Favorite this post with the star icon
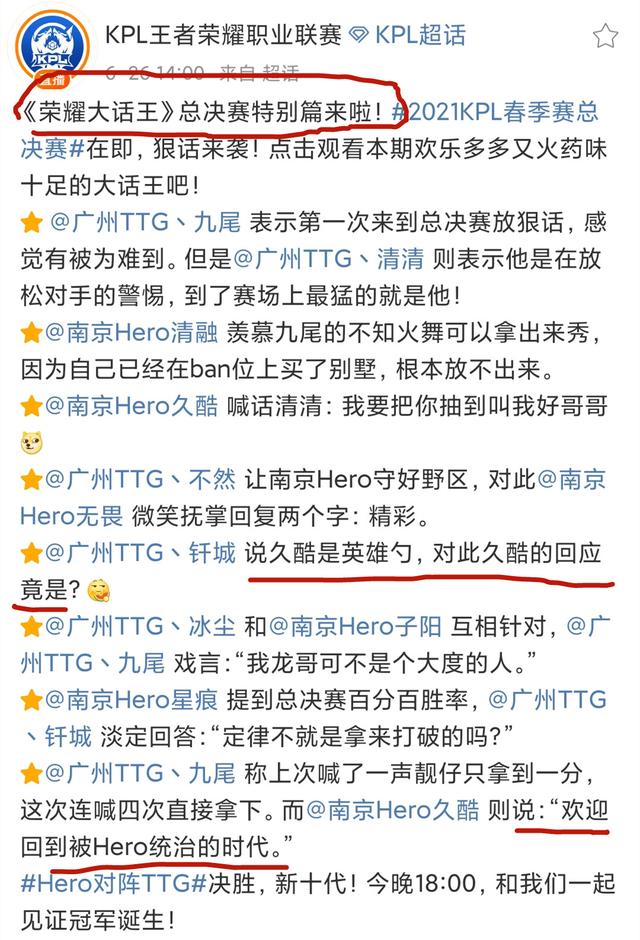 coord(605,36)
